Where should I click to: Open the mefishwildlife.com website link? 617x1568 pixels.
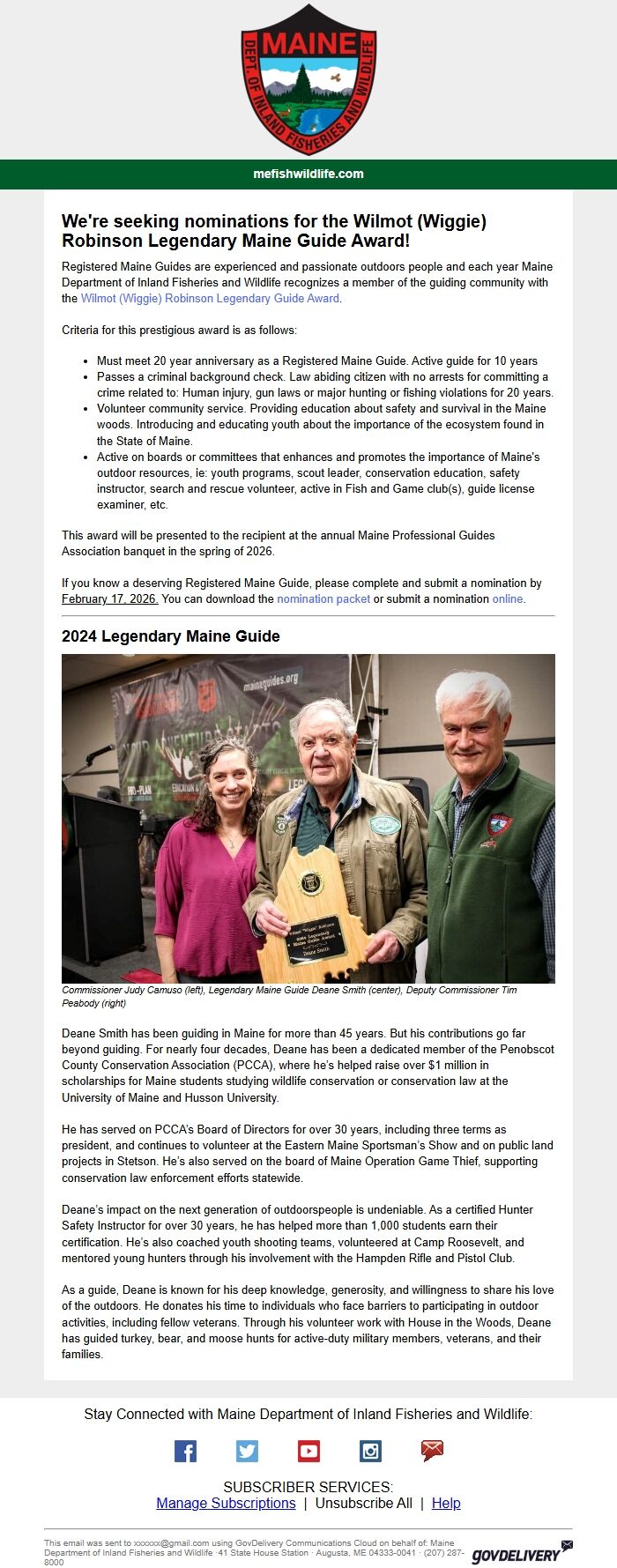pos(308,174)
